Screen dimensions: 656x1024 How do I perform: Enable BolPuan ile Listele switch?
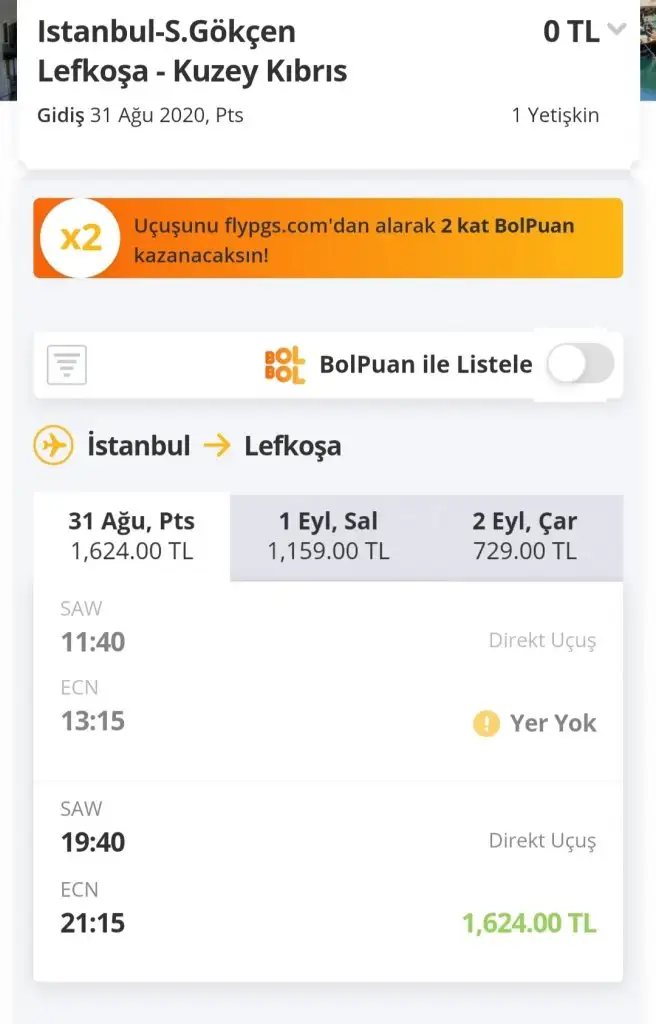click(x=580, y=365)
